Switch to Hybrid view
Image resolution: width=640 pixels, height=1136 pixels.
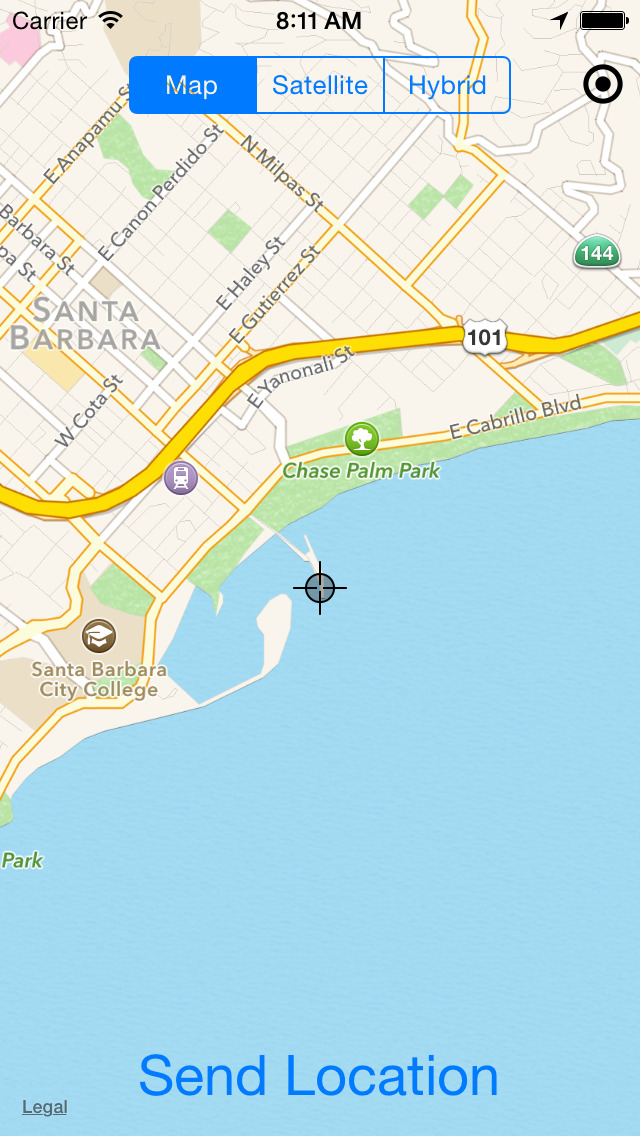click(x=446, y=85)
